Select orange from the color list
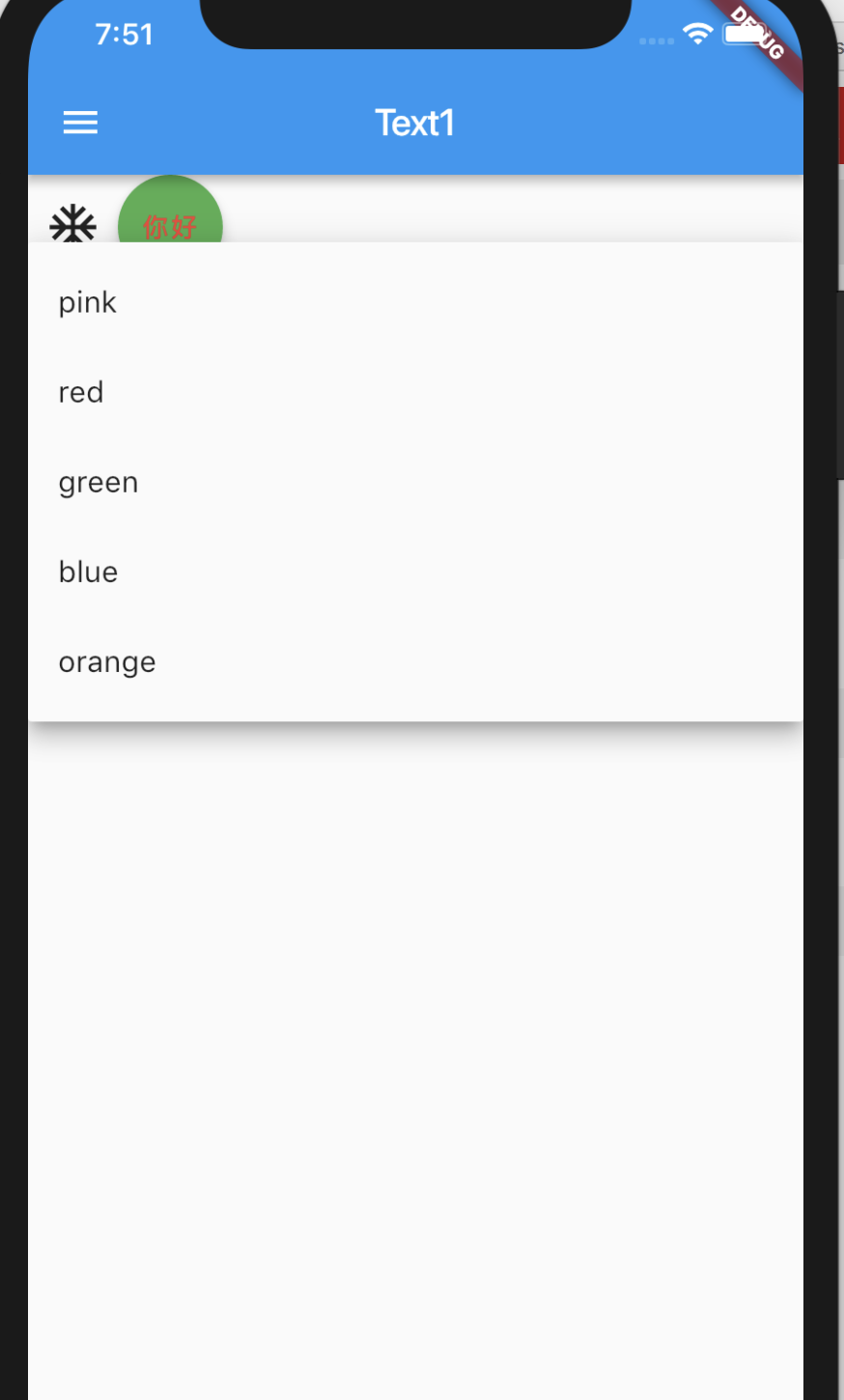The height and width of the screenshot is (1400, 844). pos(107,661)
